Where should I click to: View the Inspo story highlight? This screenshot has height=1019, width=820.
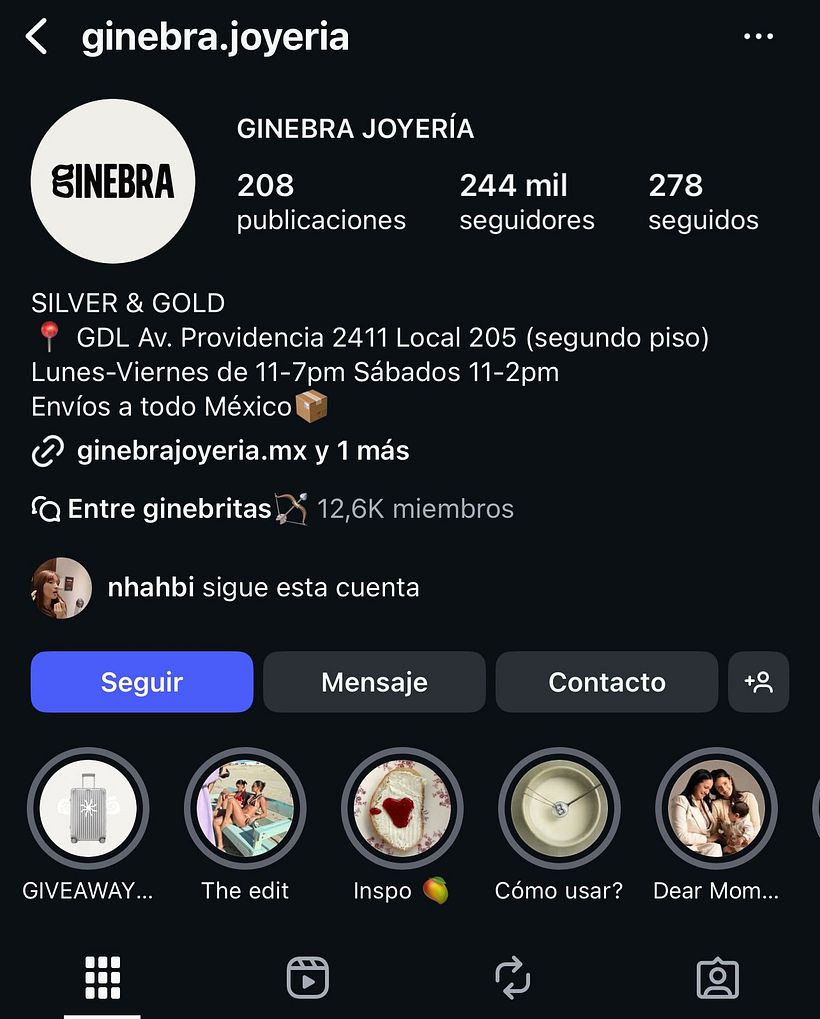(x=402, y=808)
